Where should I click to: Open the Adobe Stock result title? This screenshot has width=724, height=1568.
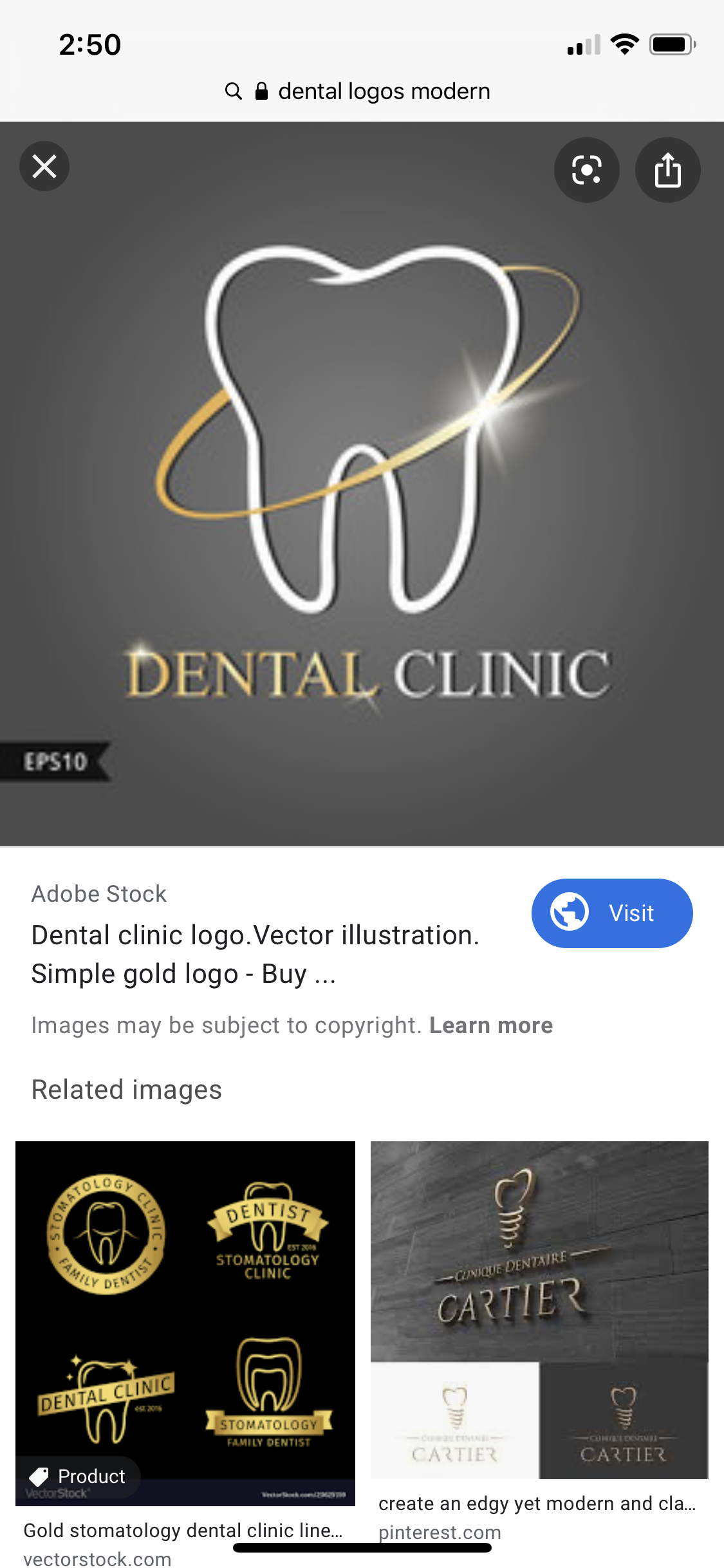[255, 954]
